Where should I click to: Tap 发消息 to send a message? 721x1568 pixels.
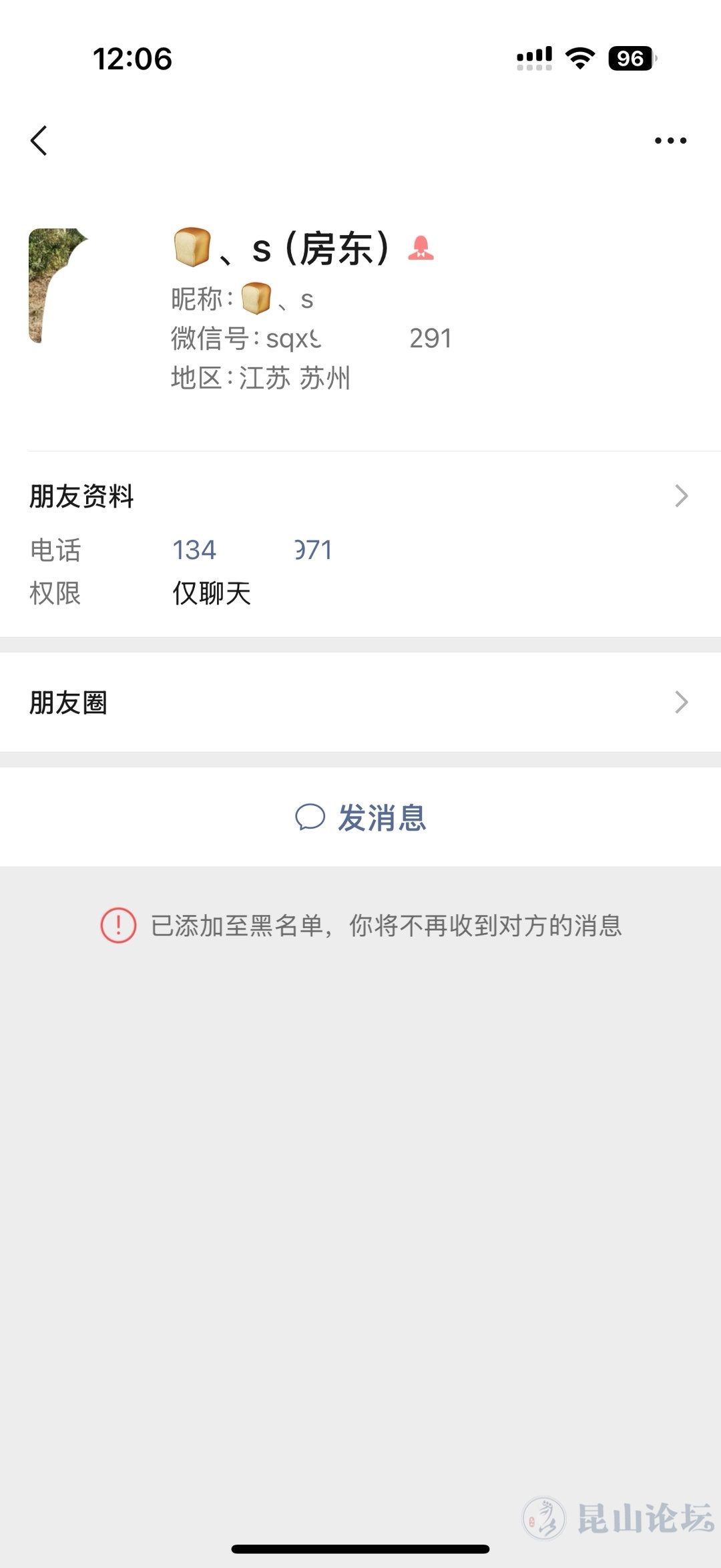click(x=360, y=817)
